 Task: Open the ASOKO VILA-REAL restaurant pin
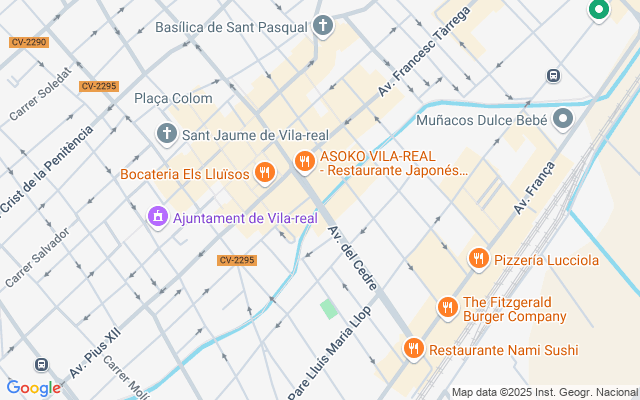(304, 161)
